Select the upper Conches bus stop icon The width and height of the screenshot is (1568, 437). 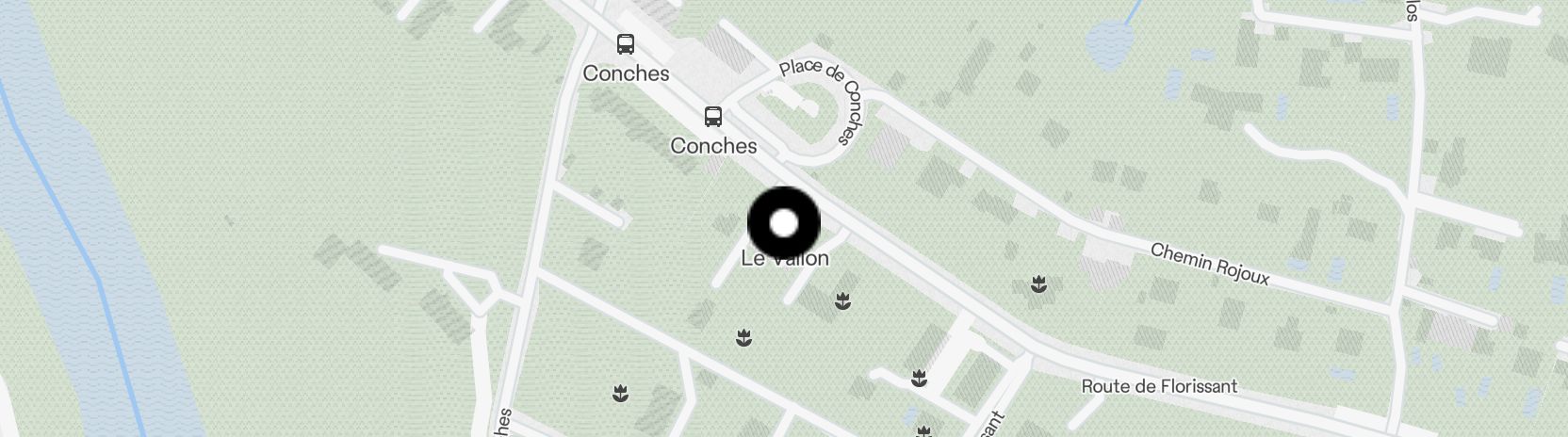tap(626, 44)
